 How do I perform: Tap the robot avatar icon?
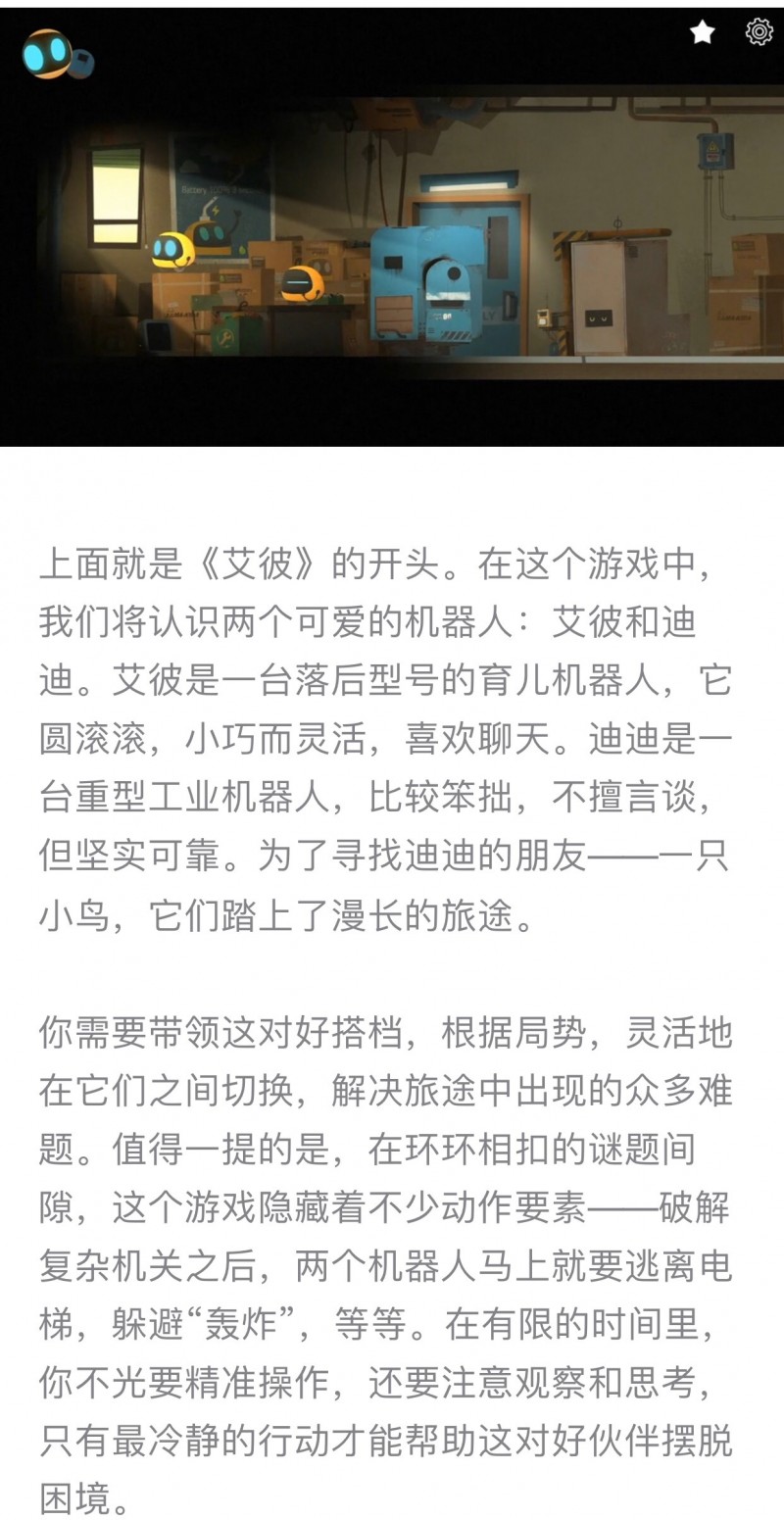(56, 55)
